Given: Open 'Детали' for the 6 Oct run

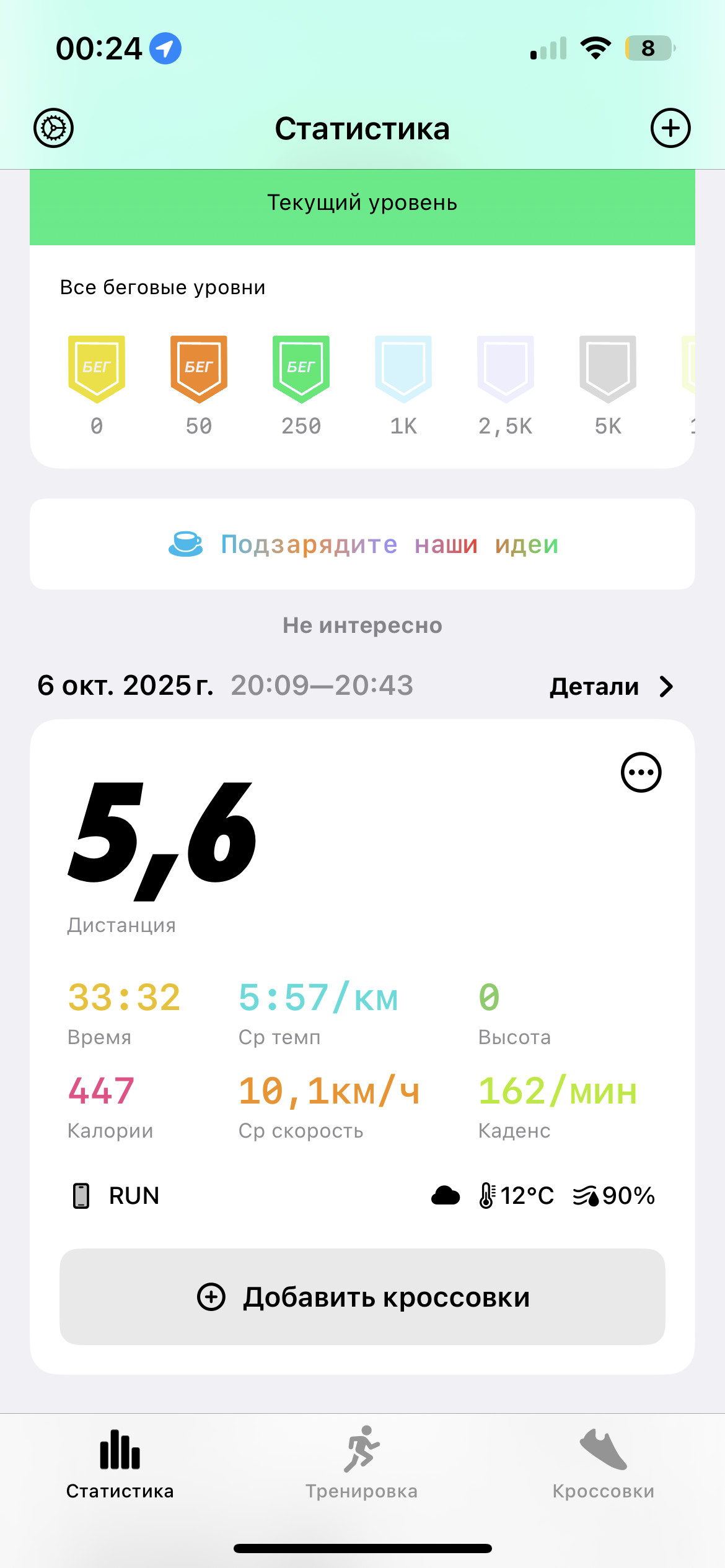Looking at the screenshot, I should click(612, 686).
